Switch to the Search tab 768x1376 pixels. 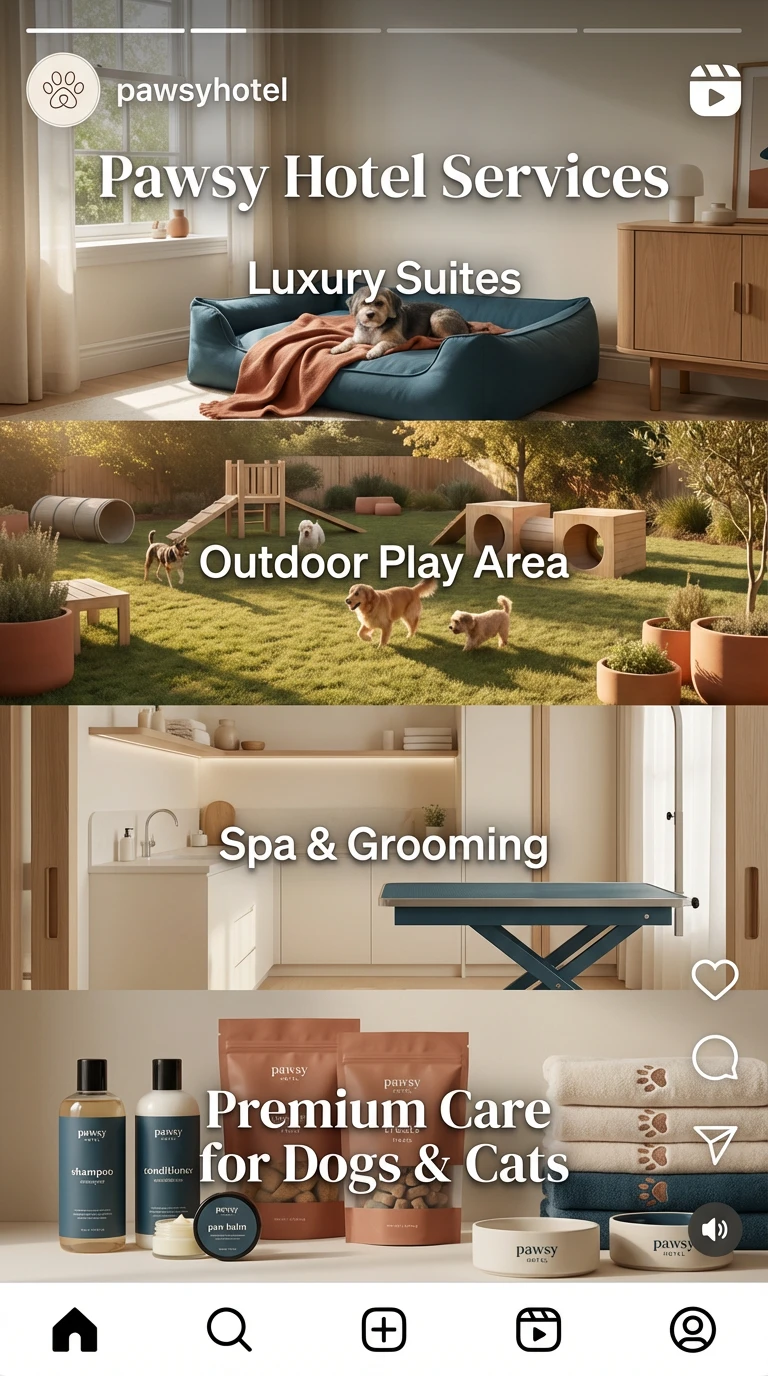pos(229,1330)
